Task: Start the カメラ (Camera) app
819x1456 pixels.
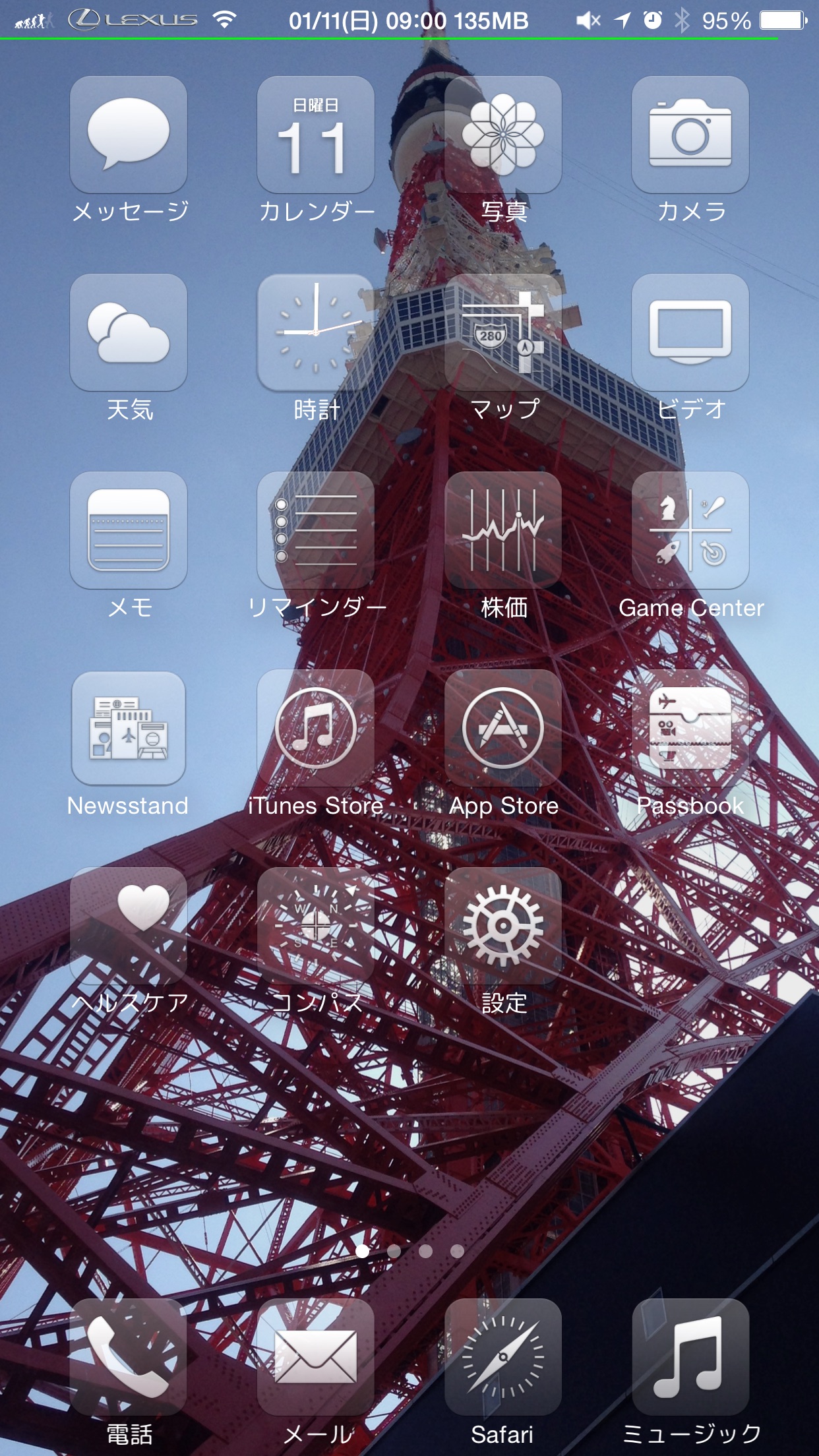Action: click(690, 135)
